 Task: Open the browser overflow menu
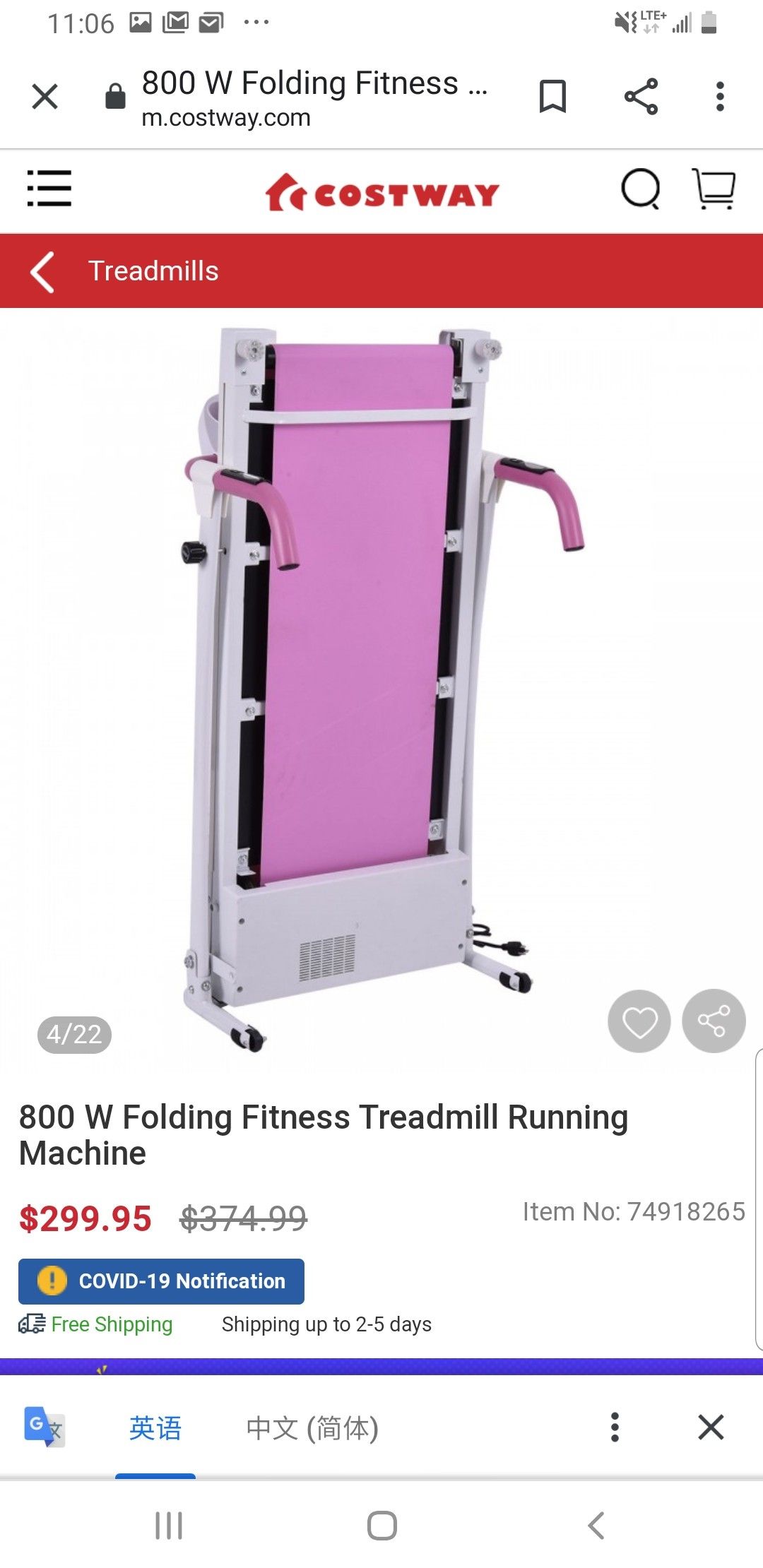[x=720, y=96]
